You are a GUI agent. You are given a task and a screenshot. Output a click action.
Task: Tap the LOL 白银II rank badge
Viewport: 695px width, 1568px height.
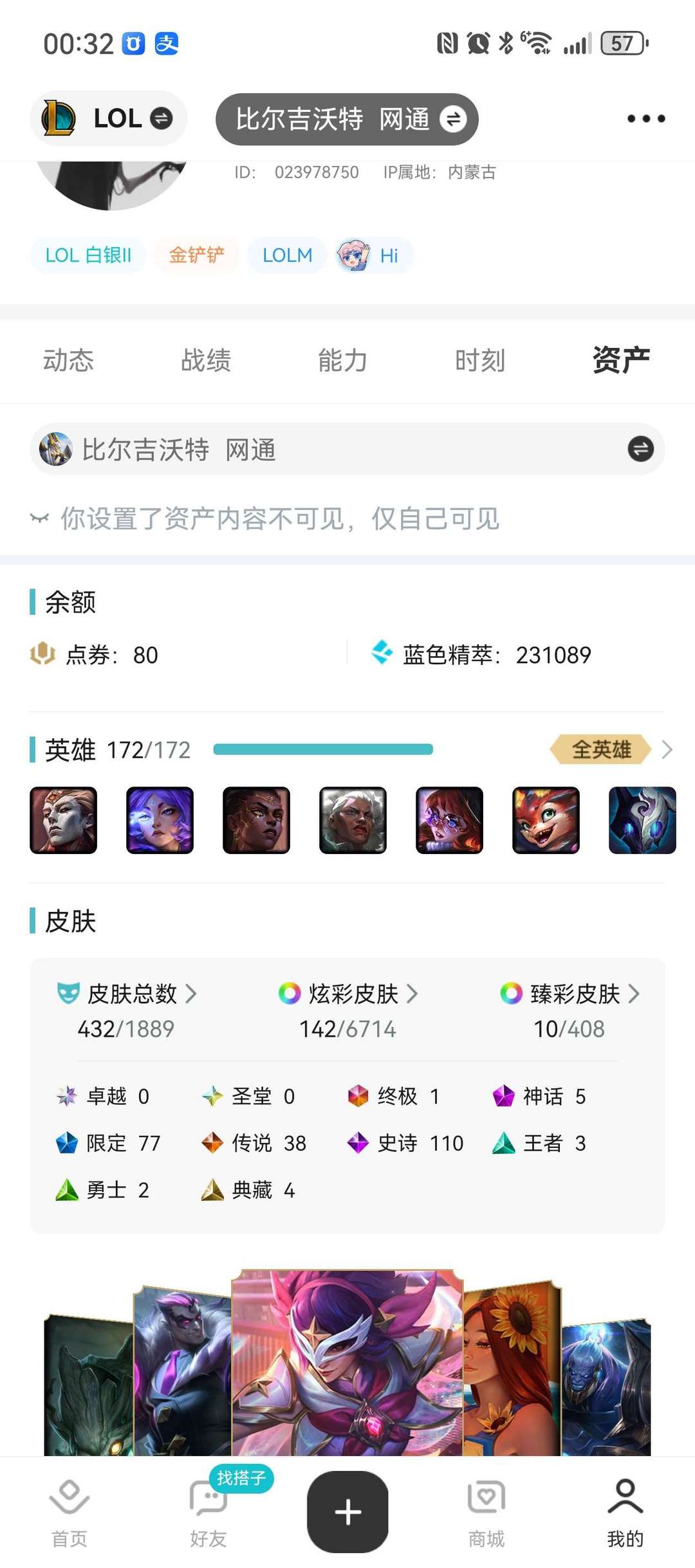[88, 255]
